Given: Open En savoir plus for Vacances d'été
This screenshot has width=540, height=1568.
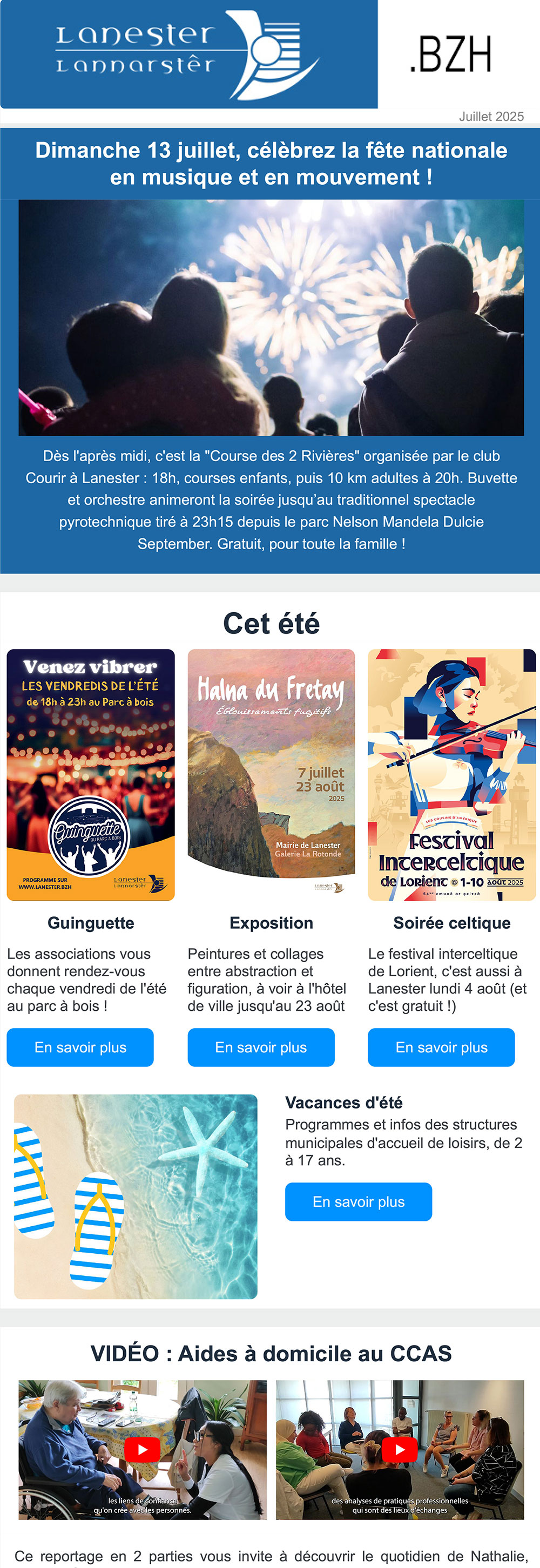Looking at the screenshot, I should coord(359,1201).
